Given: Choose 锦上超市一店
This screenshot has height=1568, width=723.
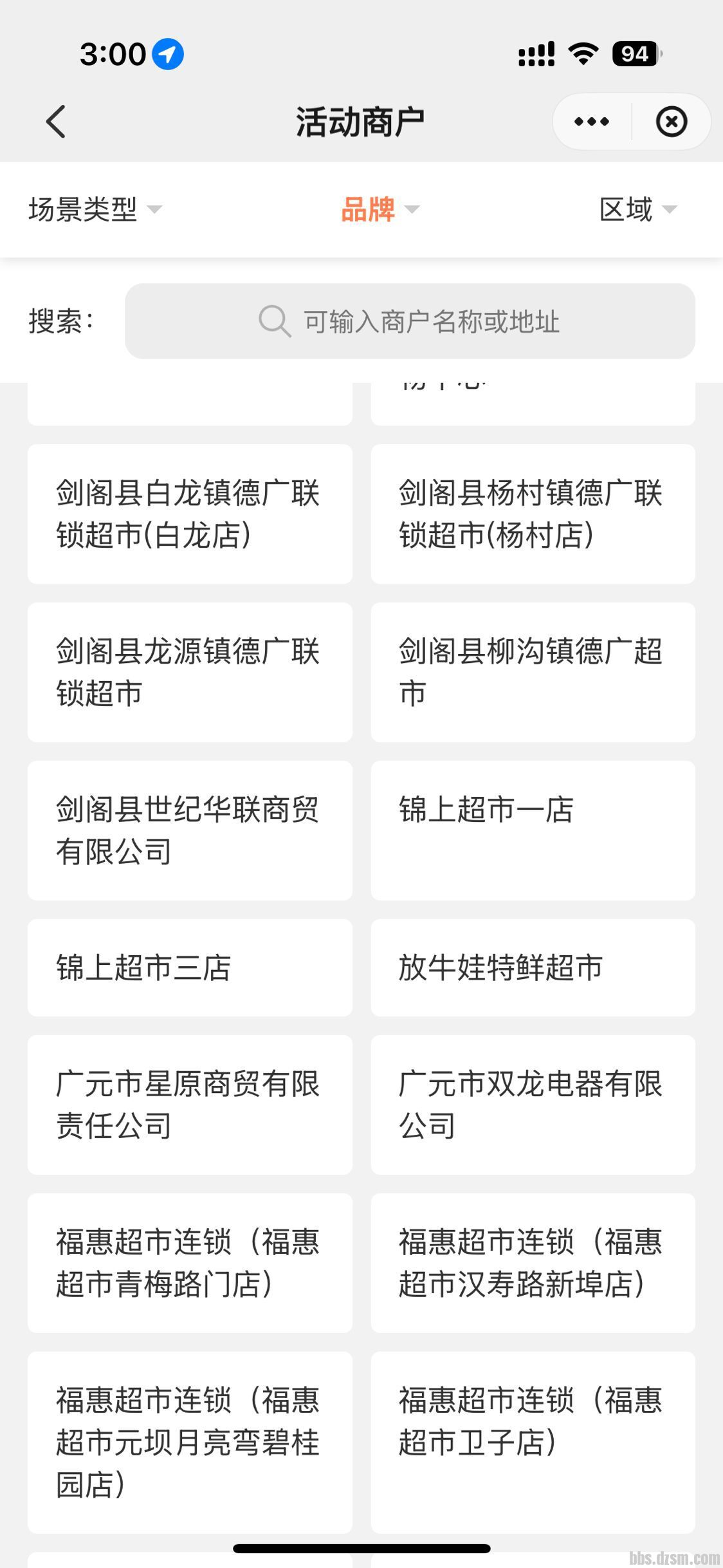Looking at the screenshot, I should coord(533,831).
